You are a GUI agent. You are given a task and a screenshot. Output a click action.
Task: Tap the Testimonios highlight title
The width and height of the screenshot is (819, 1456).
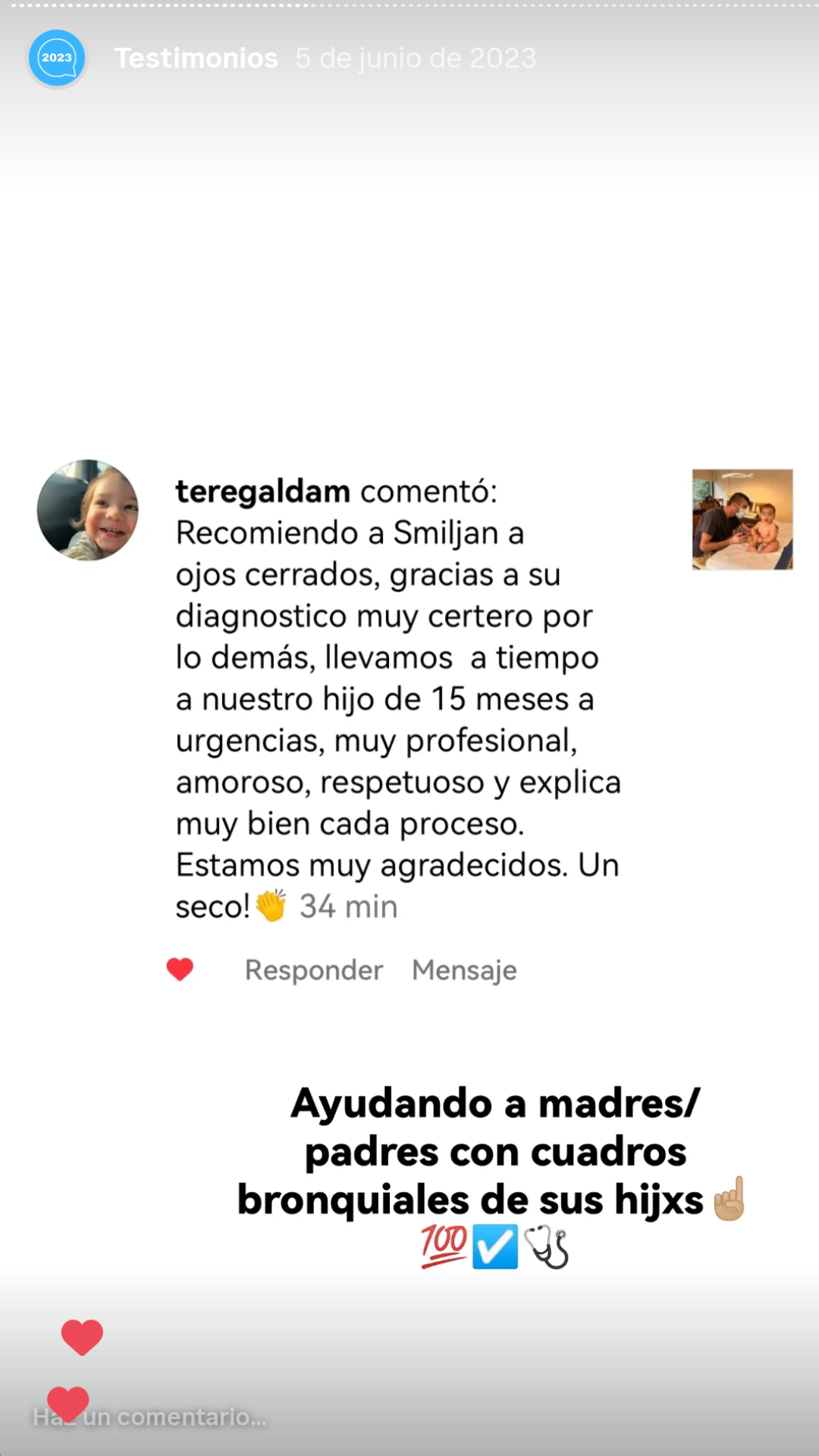[x=196, y=58]
